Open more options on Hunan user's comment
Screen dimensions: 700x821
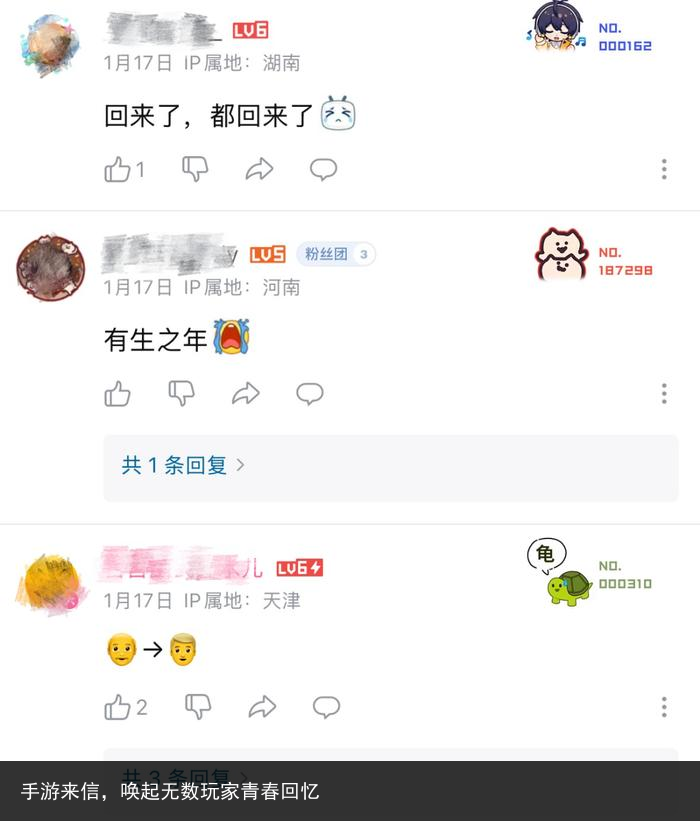click(x=664, y=170)
